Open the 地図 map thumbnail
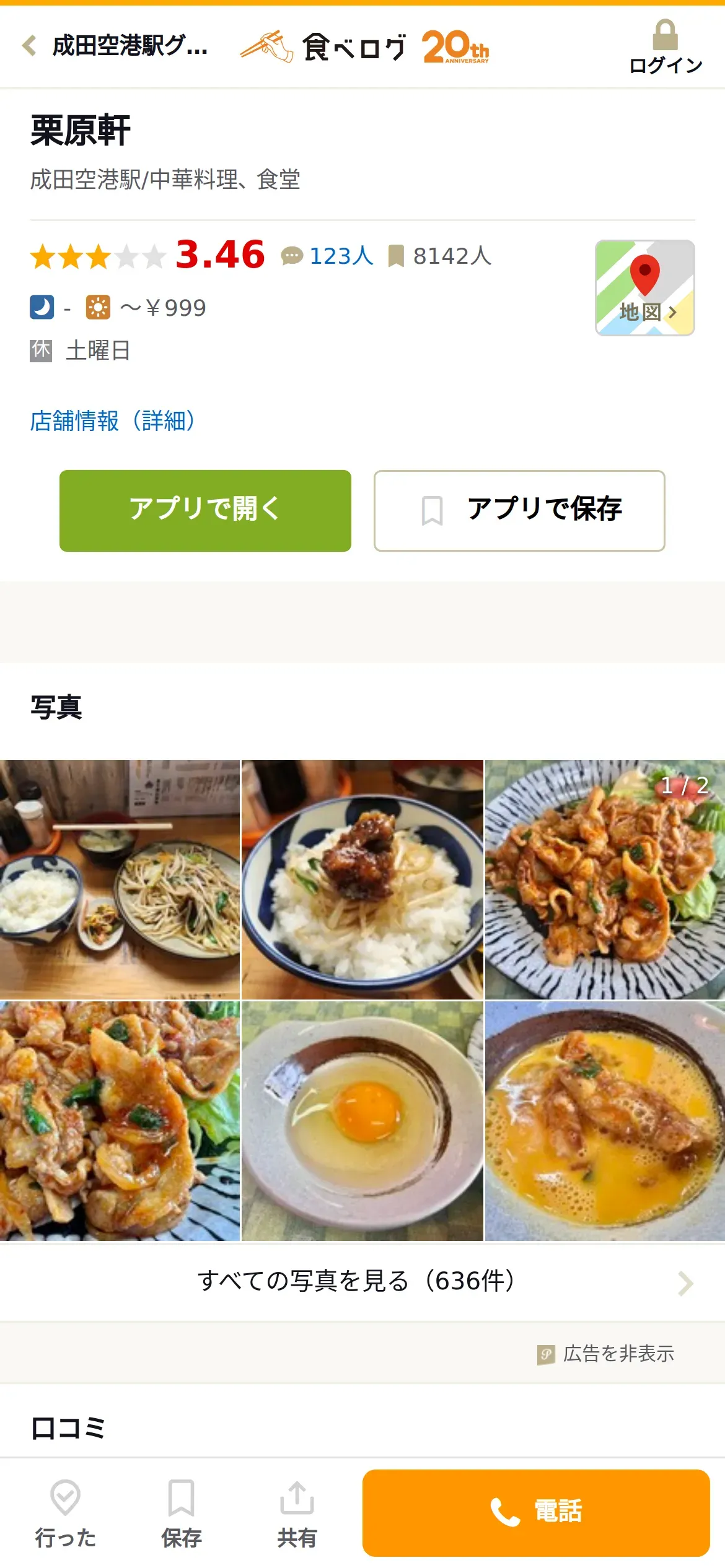Image resolution: width=725 pixels, height=1568 pixels. pos(644,288)
